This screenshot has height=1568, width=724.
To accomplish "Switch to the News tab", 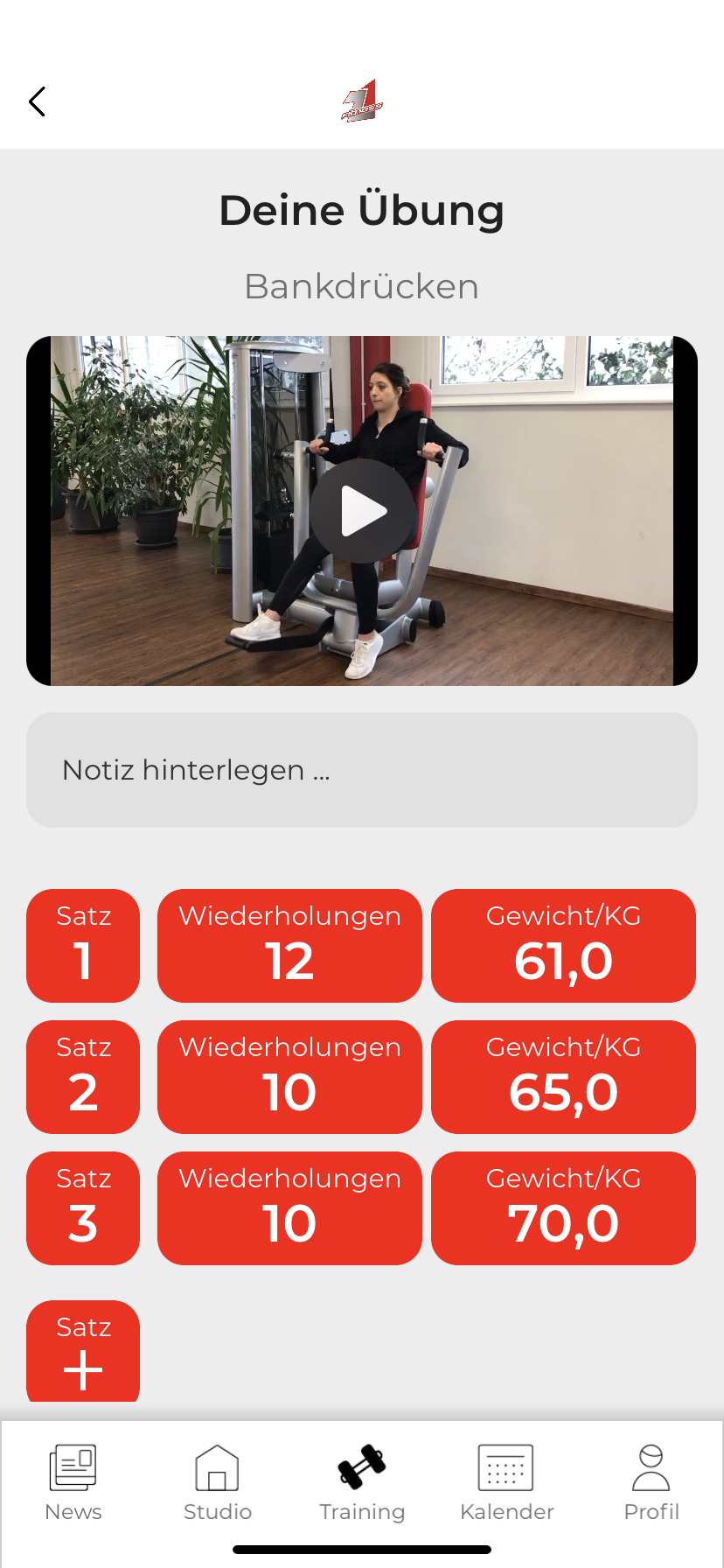I will click(x=73, y=1483).
